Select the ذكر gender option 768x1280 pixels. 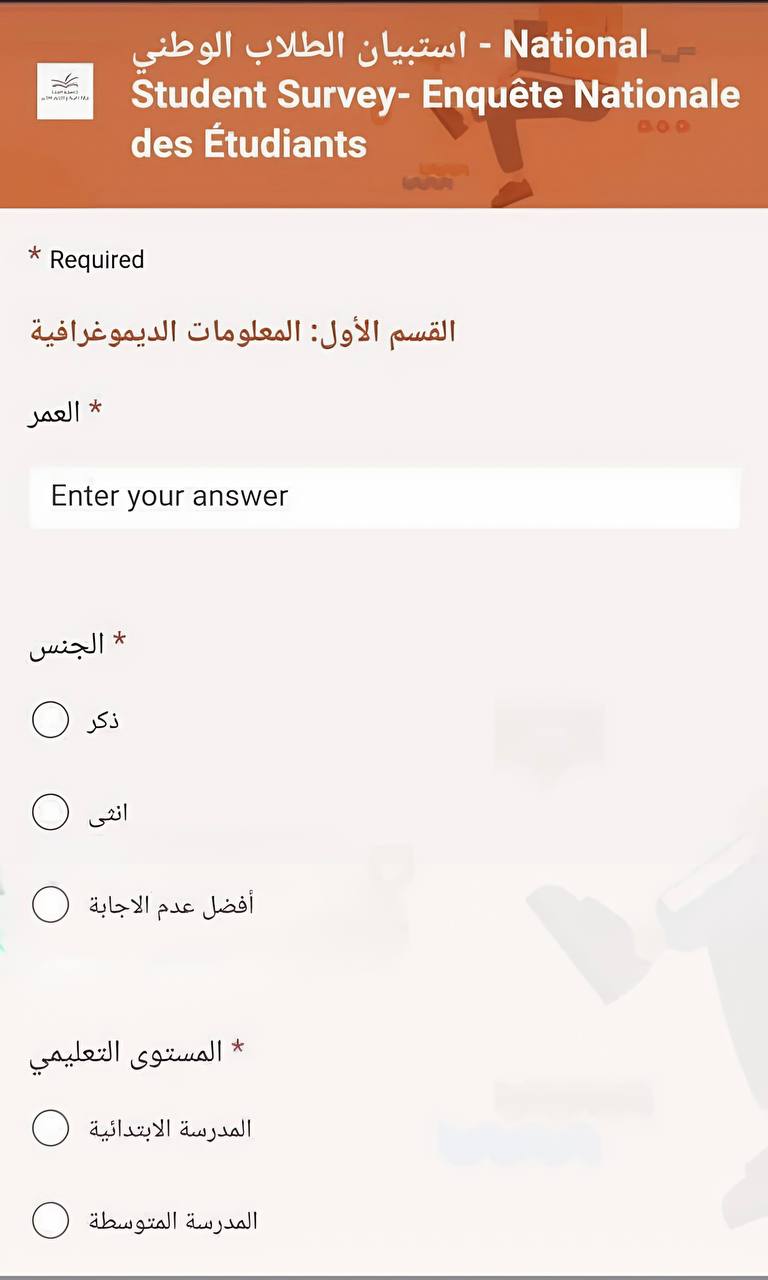(50, 720)
